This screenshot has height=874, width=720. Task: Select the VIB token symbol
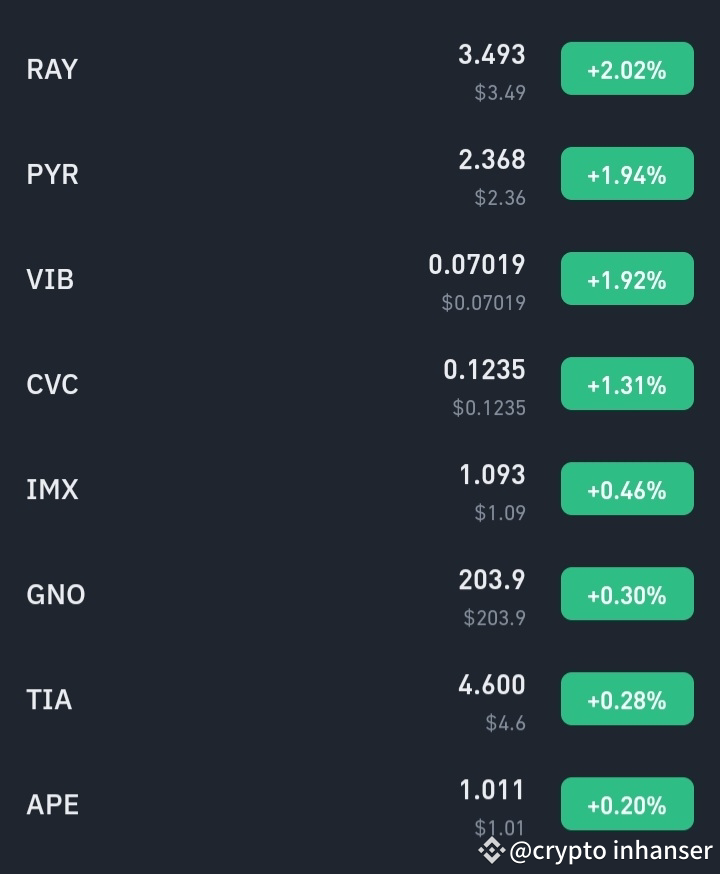click(x=49, y=279)
